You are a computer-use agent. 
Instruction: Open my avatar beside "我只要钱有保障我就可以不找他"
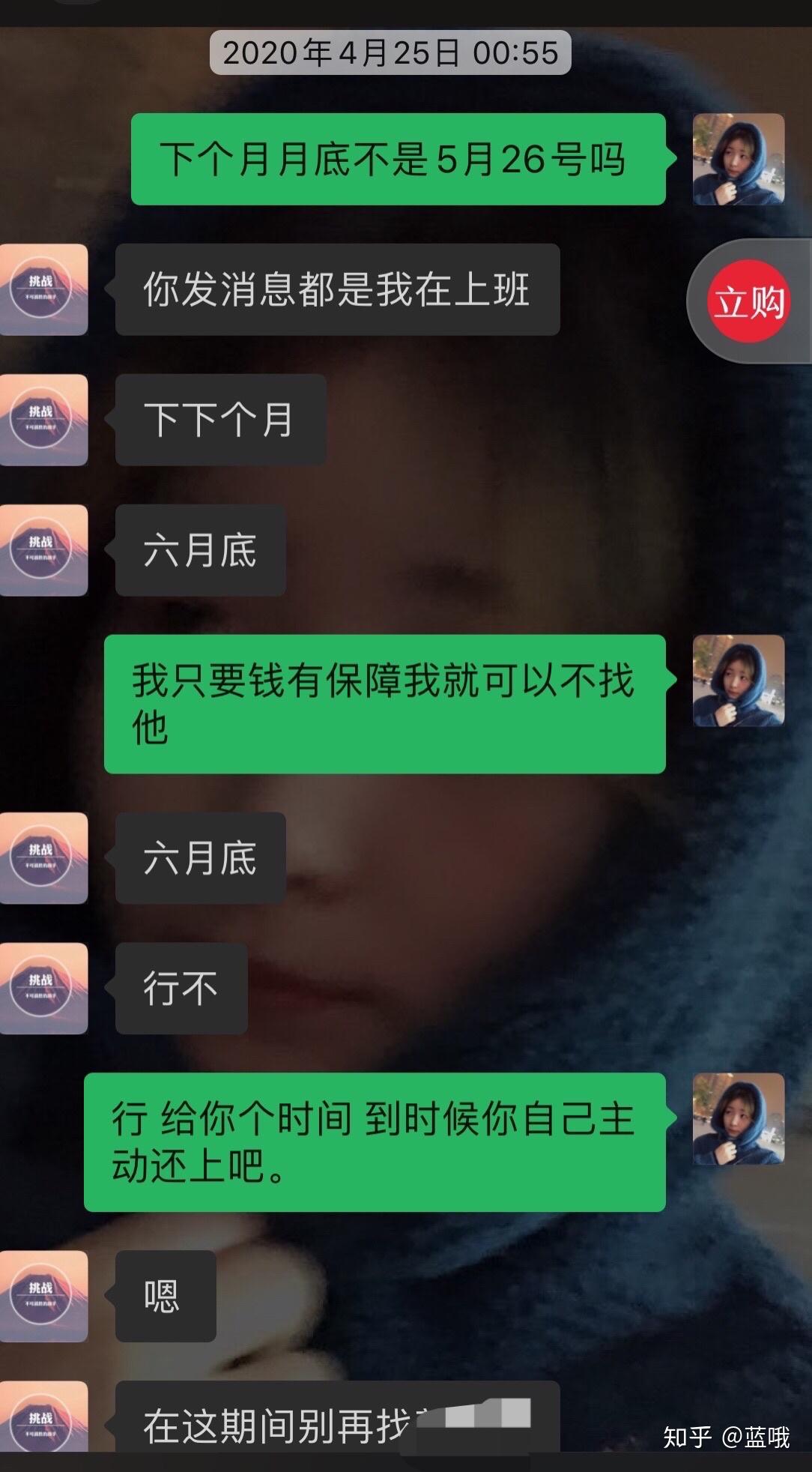739,681
